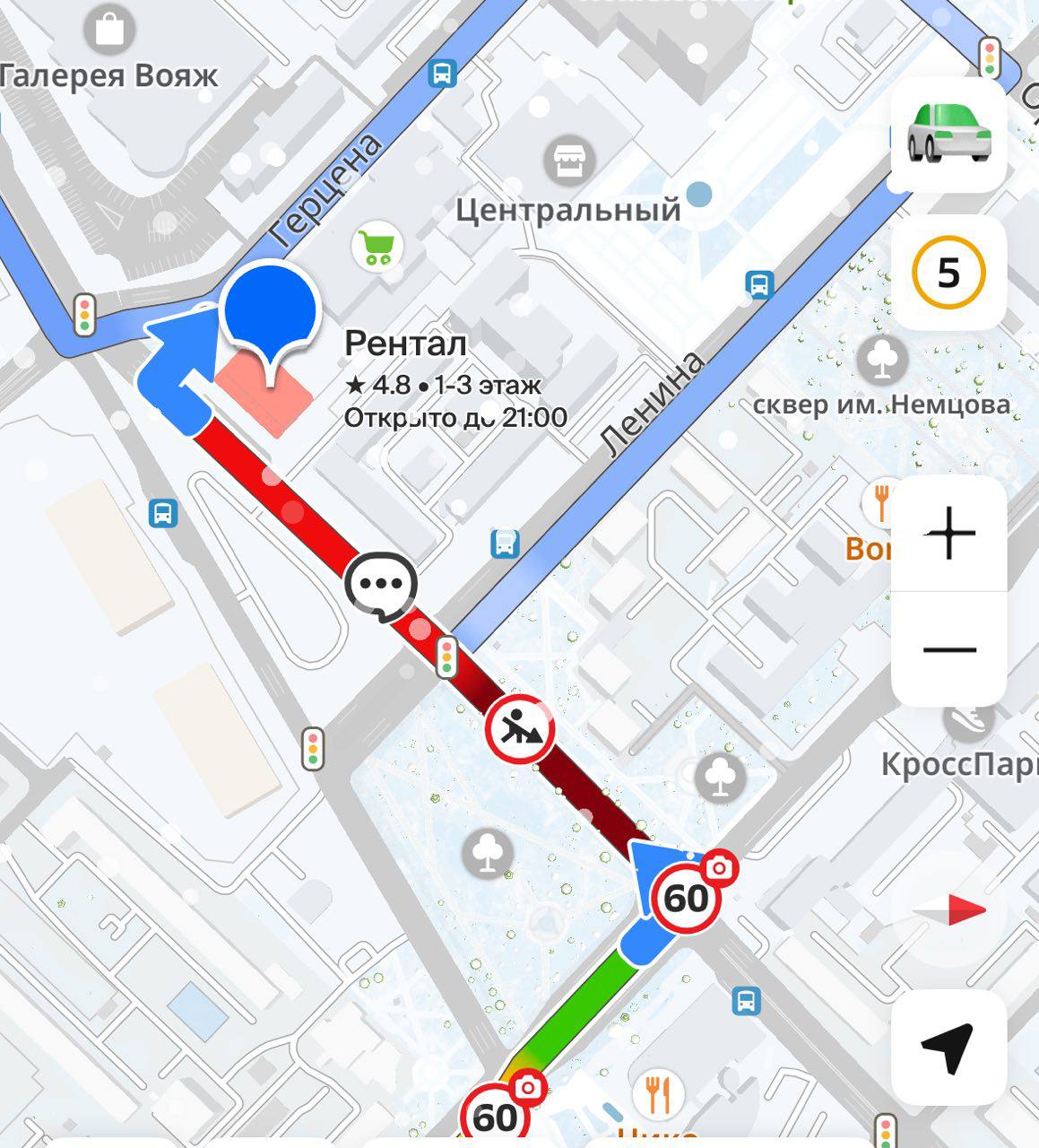Center map on my location
Screen dimensions: 1039x1148
(x=948, y=1047)
